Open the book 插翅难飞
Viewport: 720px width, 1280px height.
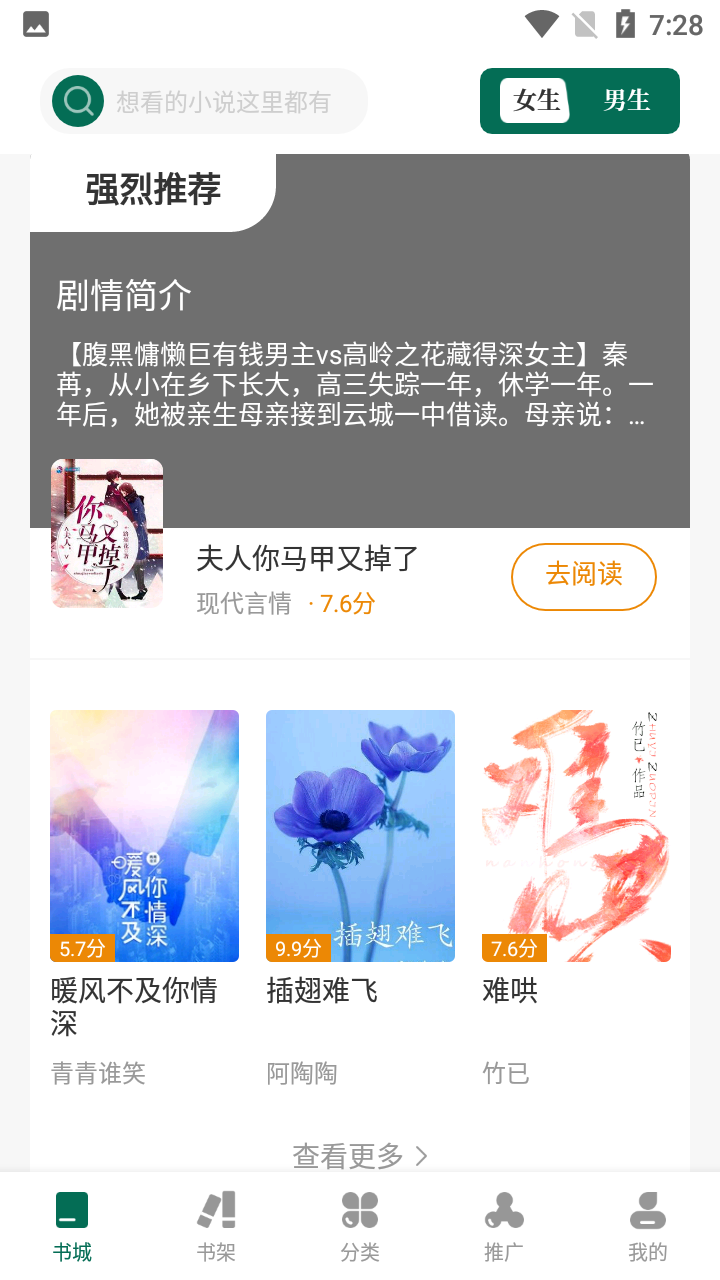pyautogui.click(x=360, y=836)
